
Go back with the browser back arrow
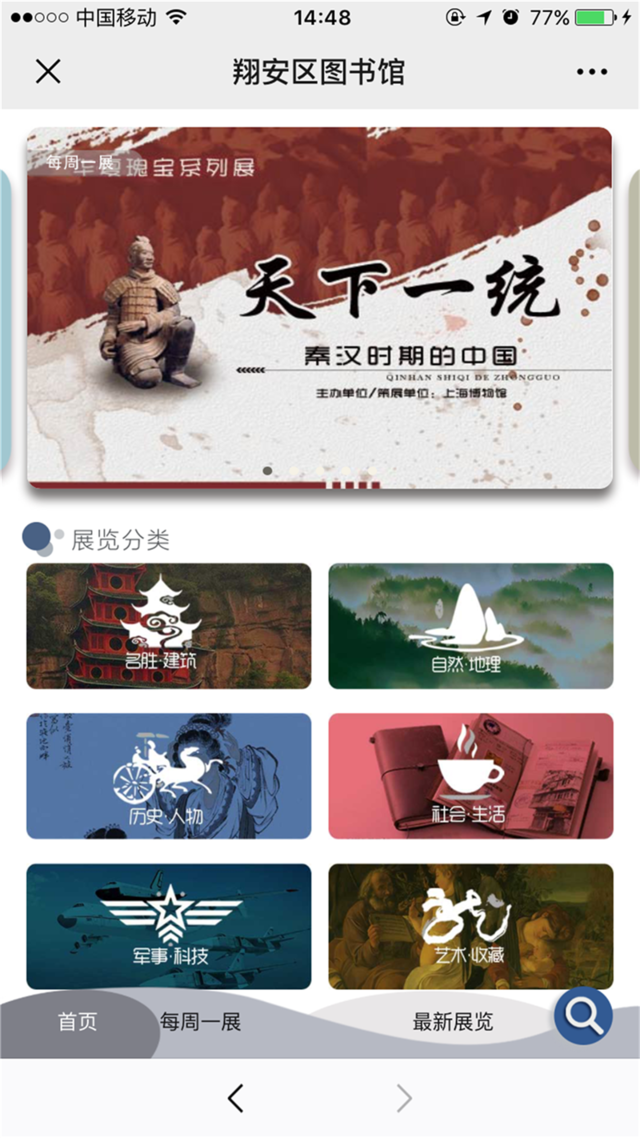click(235, 1098)
